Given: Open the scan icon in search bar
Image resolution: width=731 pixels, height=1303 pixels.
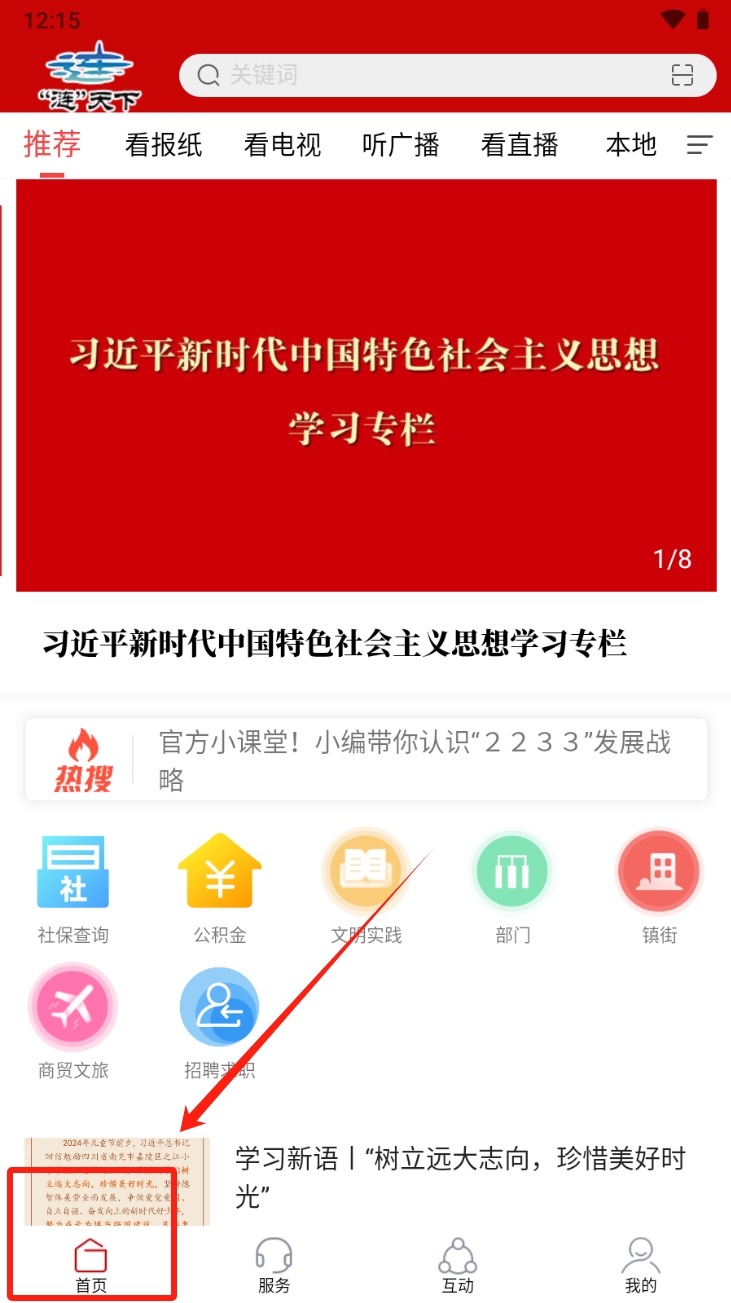Looking at the screenshot, I should pyautogui.click(x=682, y=75).
